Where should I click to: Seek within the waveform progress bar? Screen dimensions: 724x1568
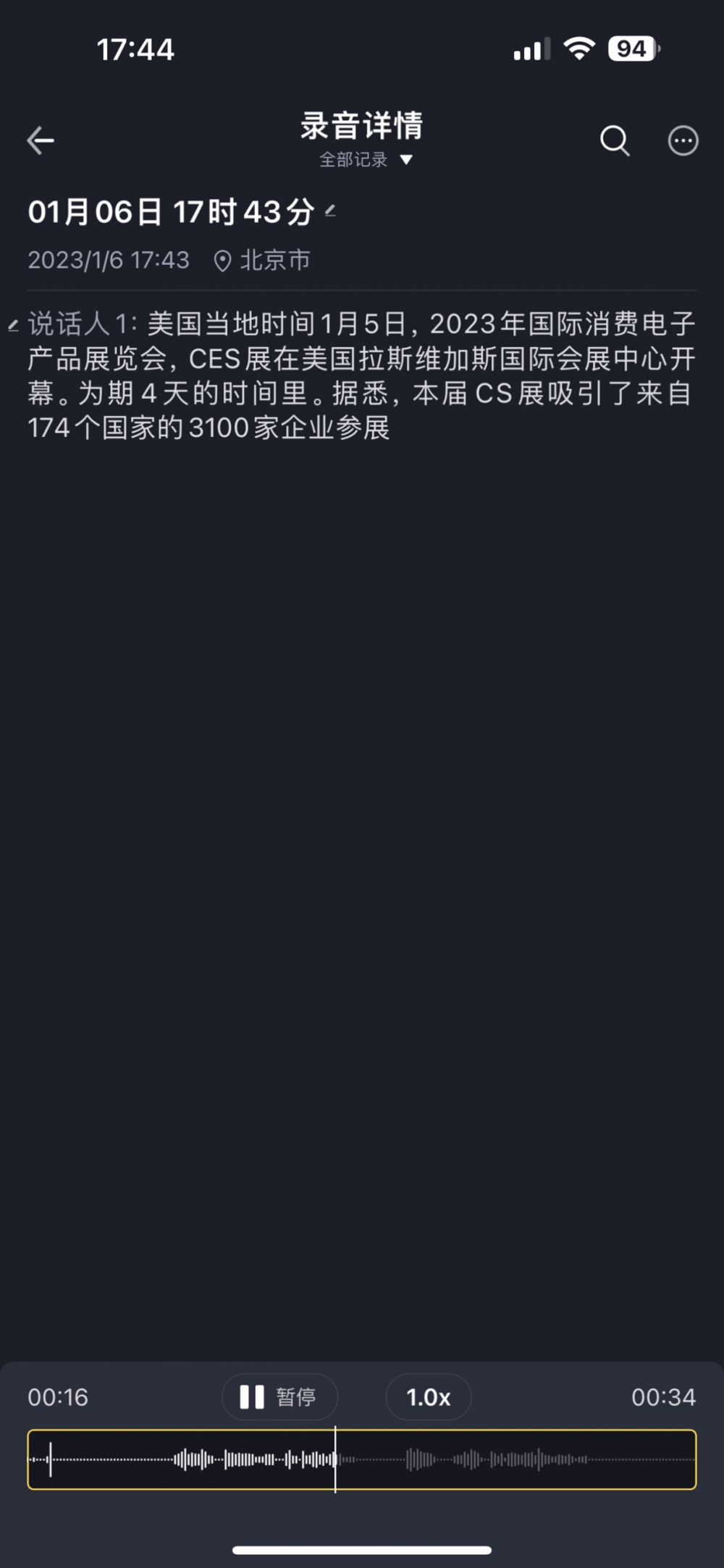tap(362, 1459)
